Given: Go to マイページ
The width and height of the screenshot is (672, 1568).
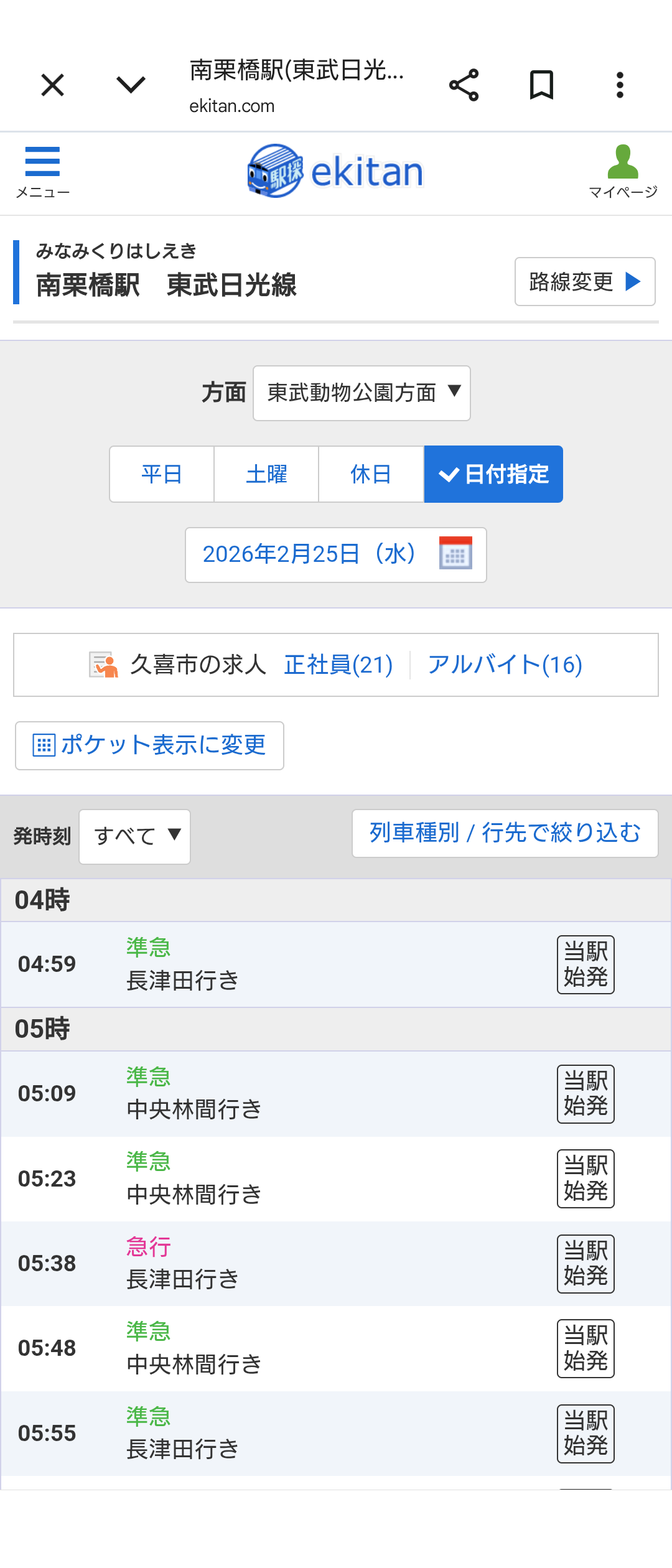Looking at the screenshot, I should [623, 172].
